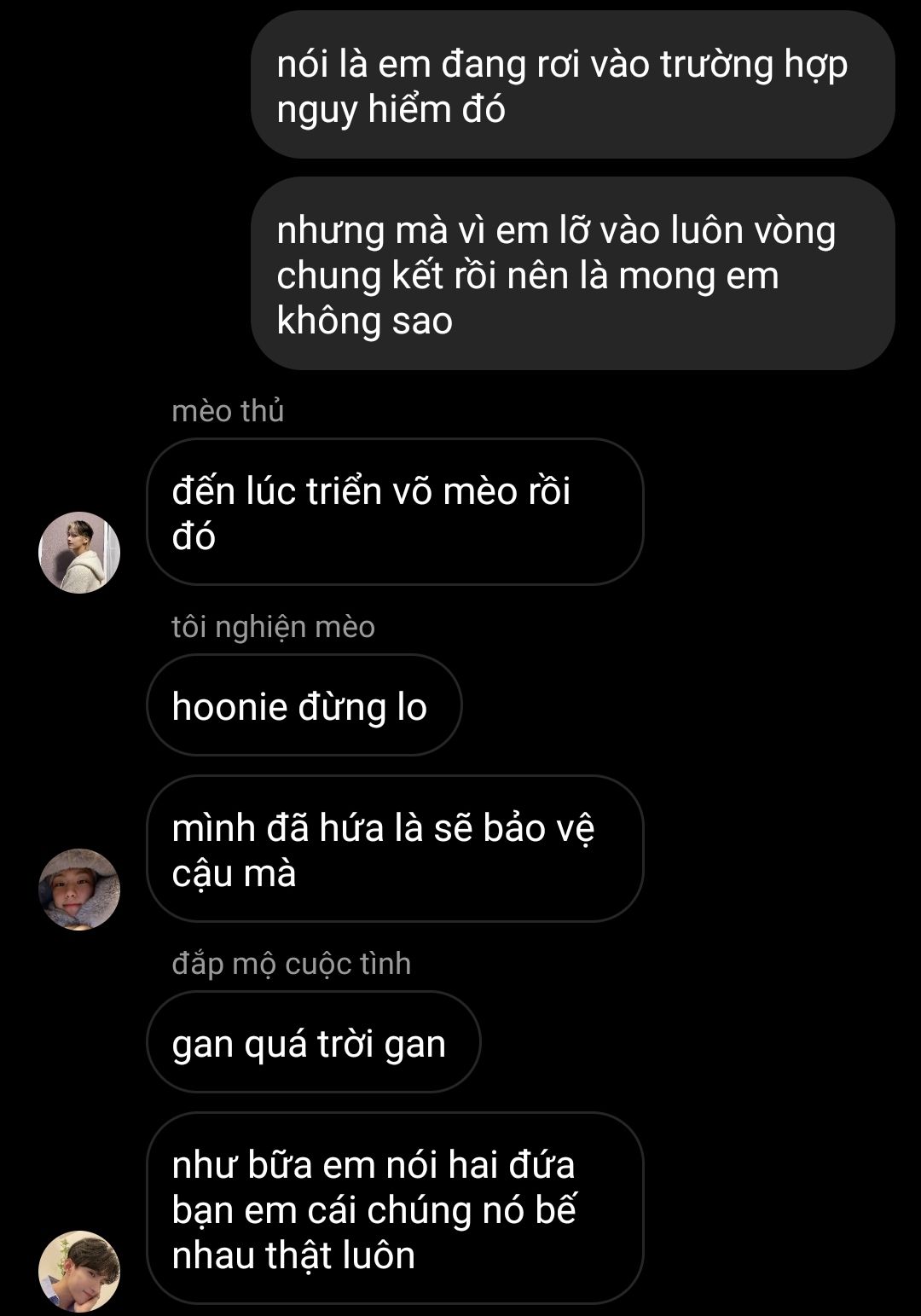Open đắp mộ cuộc tình's avatar
Viewport: 921px width, 1316px height.
point(79,1271)
